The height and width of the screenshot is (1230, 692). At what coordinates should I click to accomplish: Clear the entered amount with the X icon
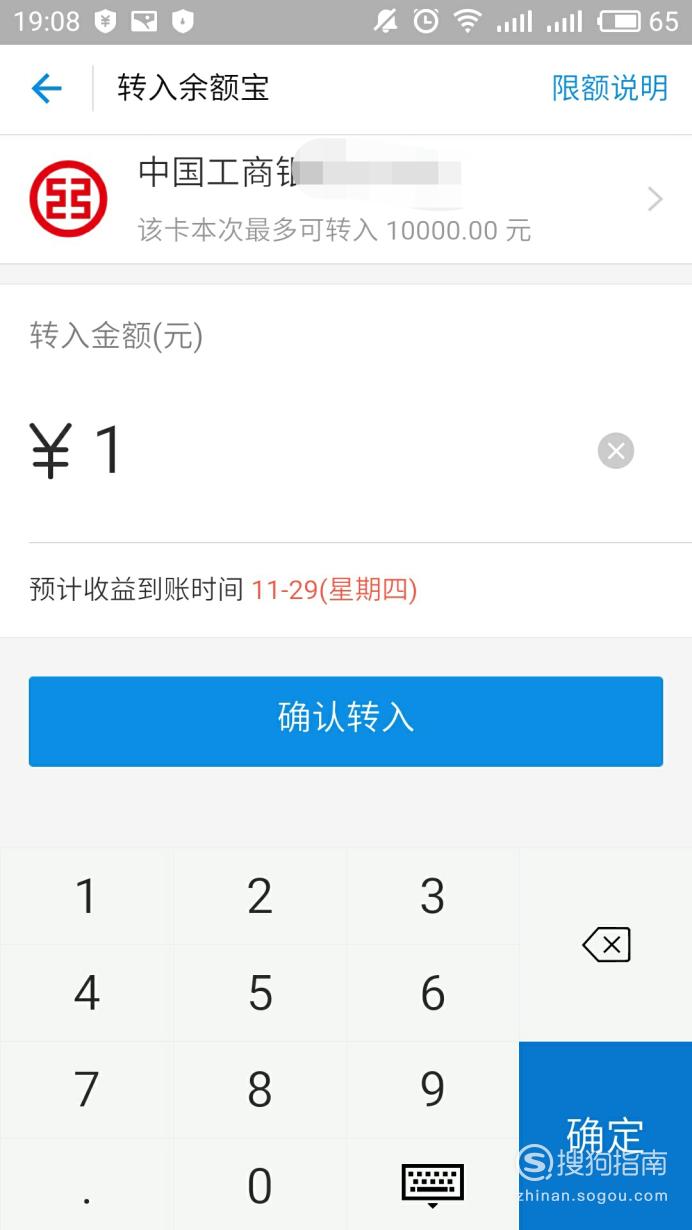pyautogui.click(x=616, y=451)
